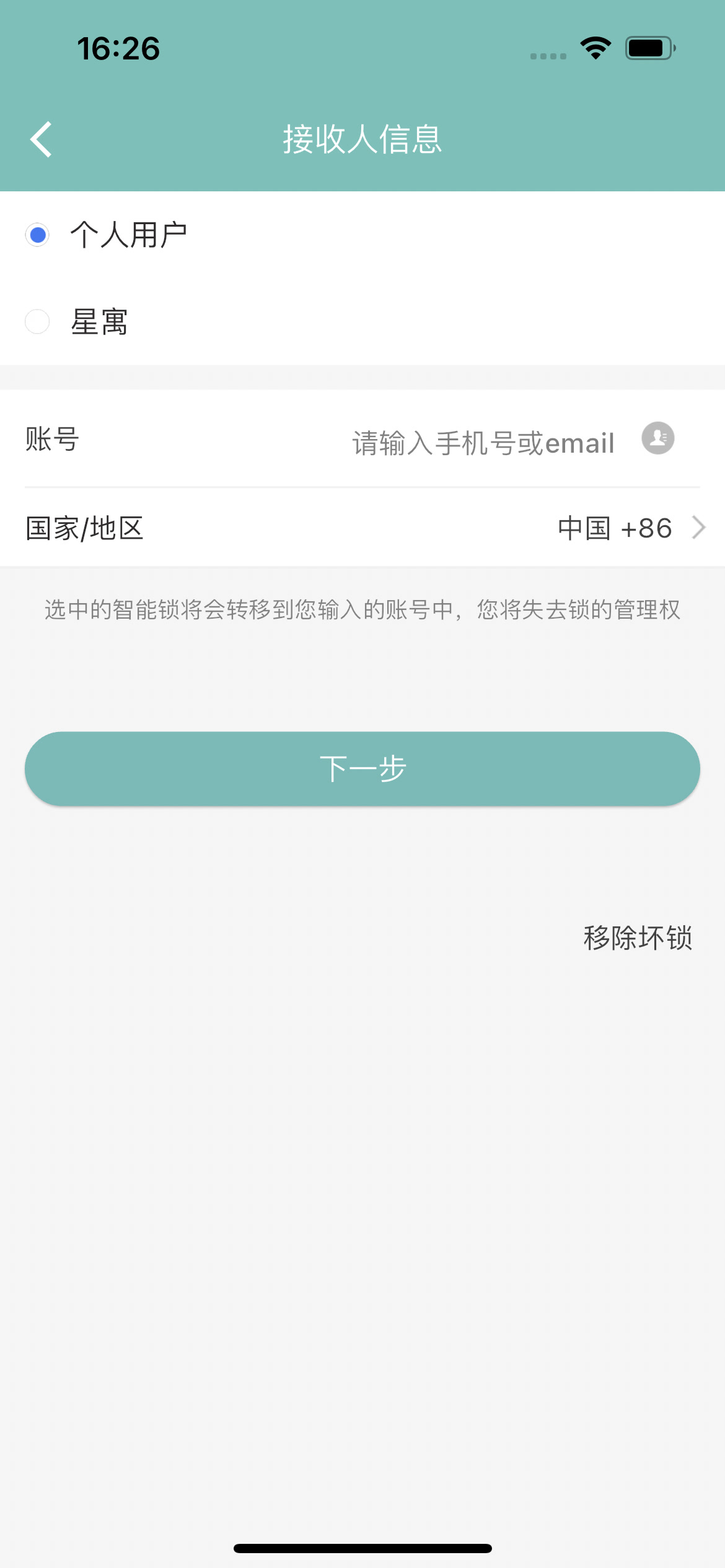Select the 个人用户 radio button
The height and width of the screenshot is (1568, 725).
coord(37,235)
